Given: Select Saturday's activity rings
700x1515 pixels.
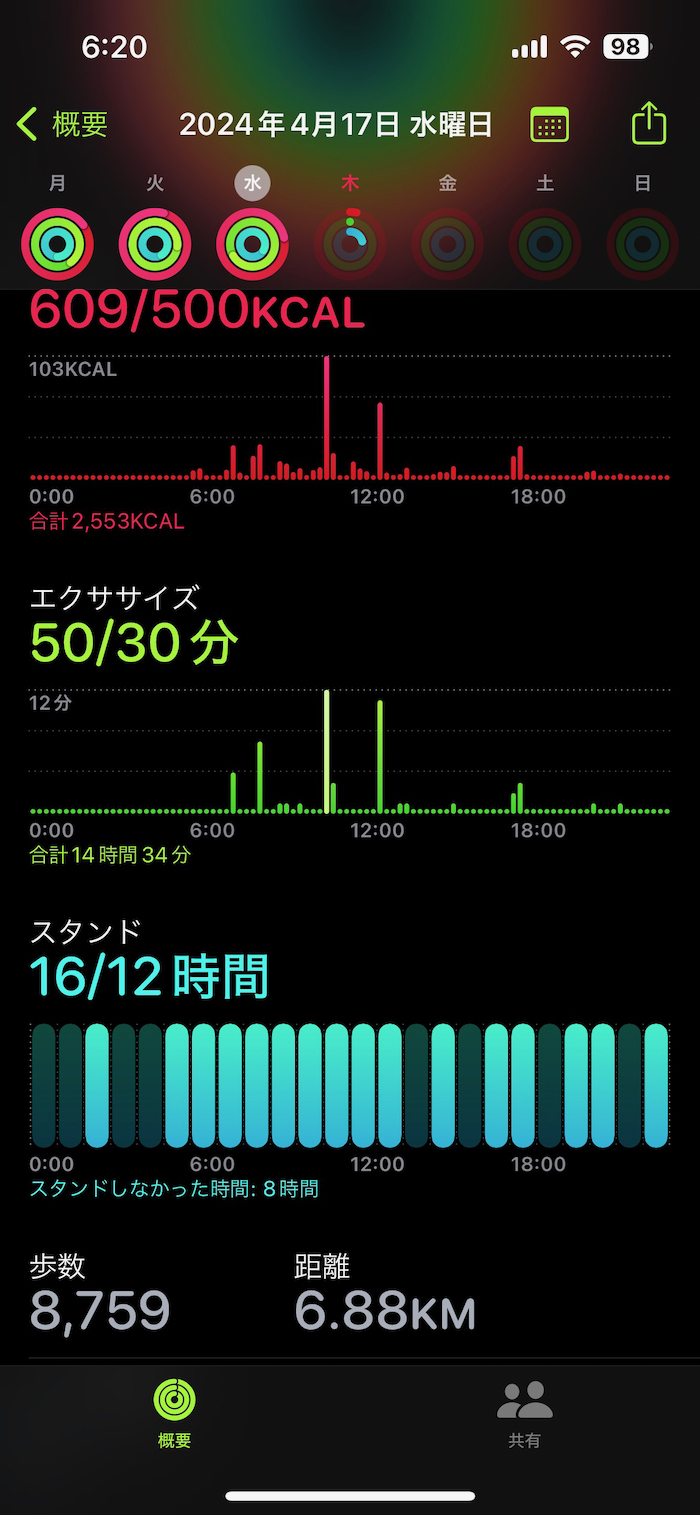Looking at the screenshot, I should tap(545, 242).
